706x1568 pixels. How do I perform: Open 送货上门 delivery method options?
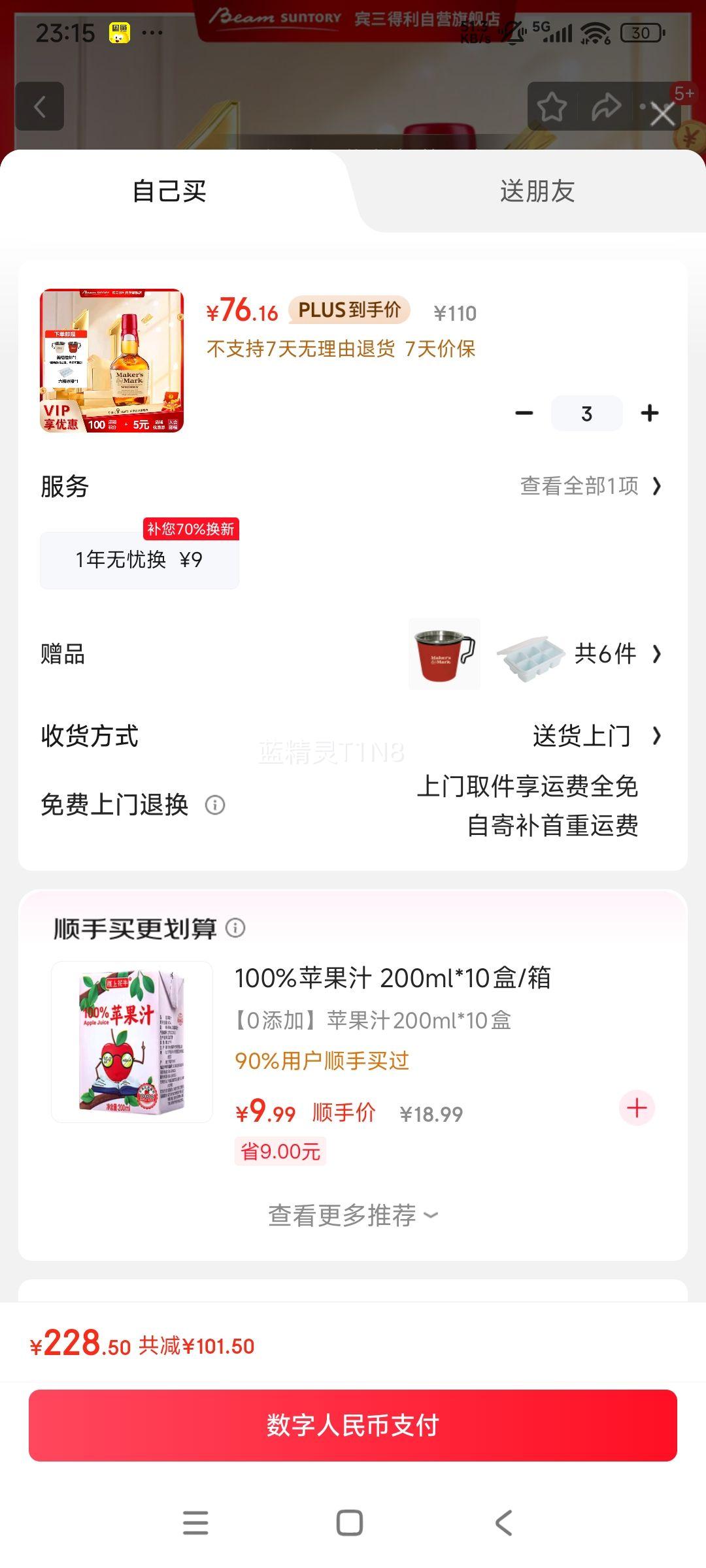582,737
